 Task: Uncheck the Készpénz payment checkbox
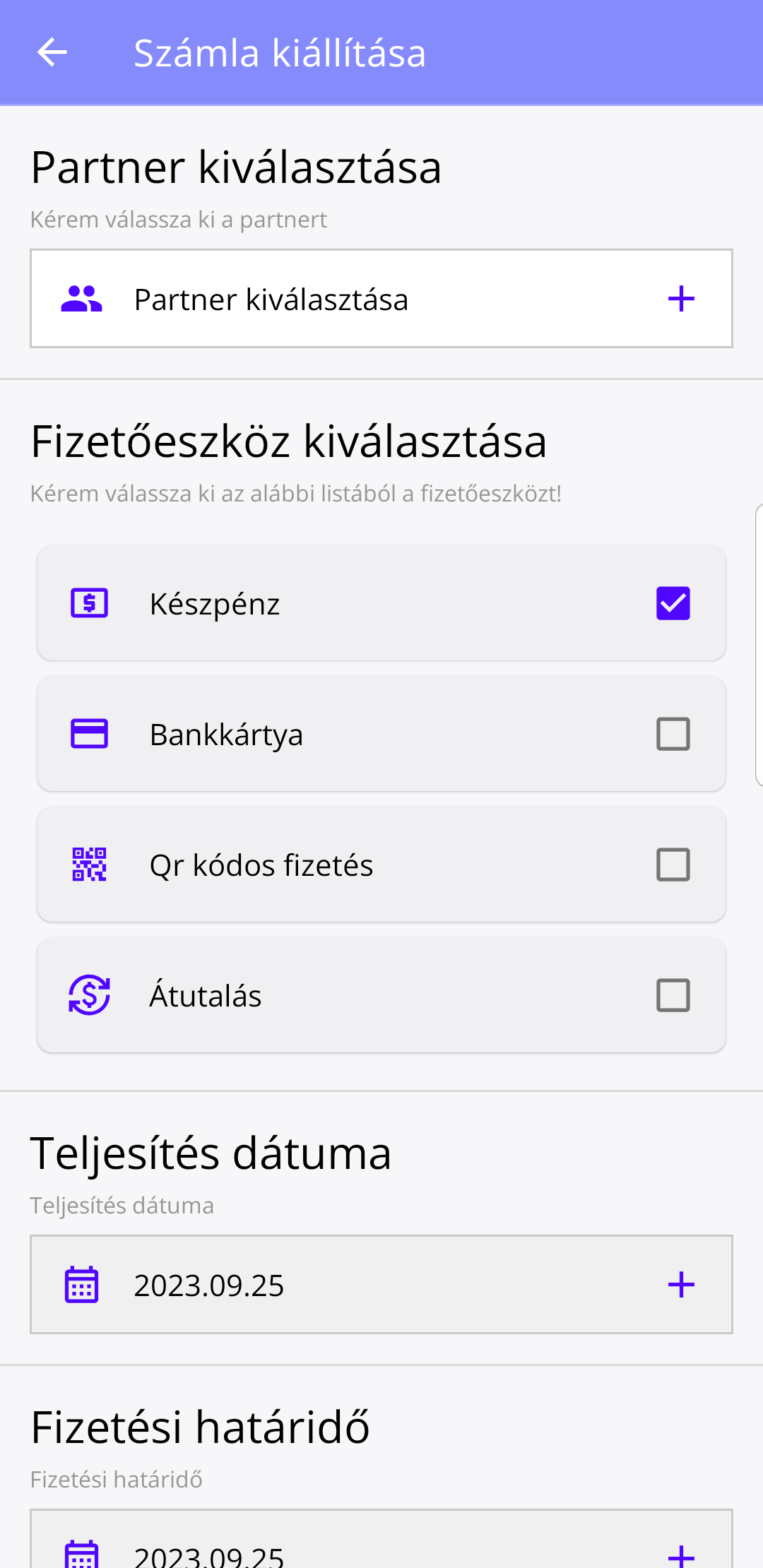[673, 602]
